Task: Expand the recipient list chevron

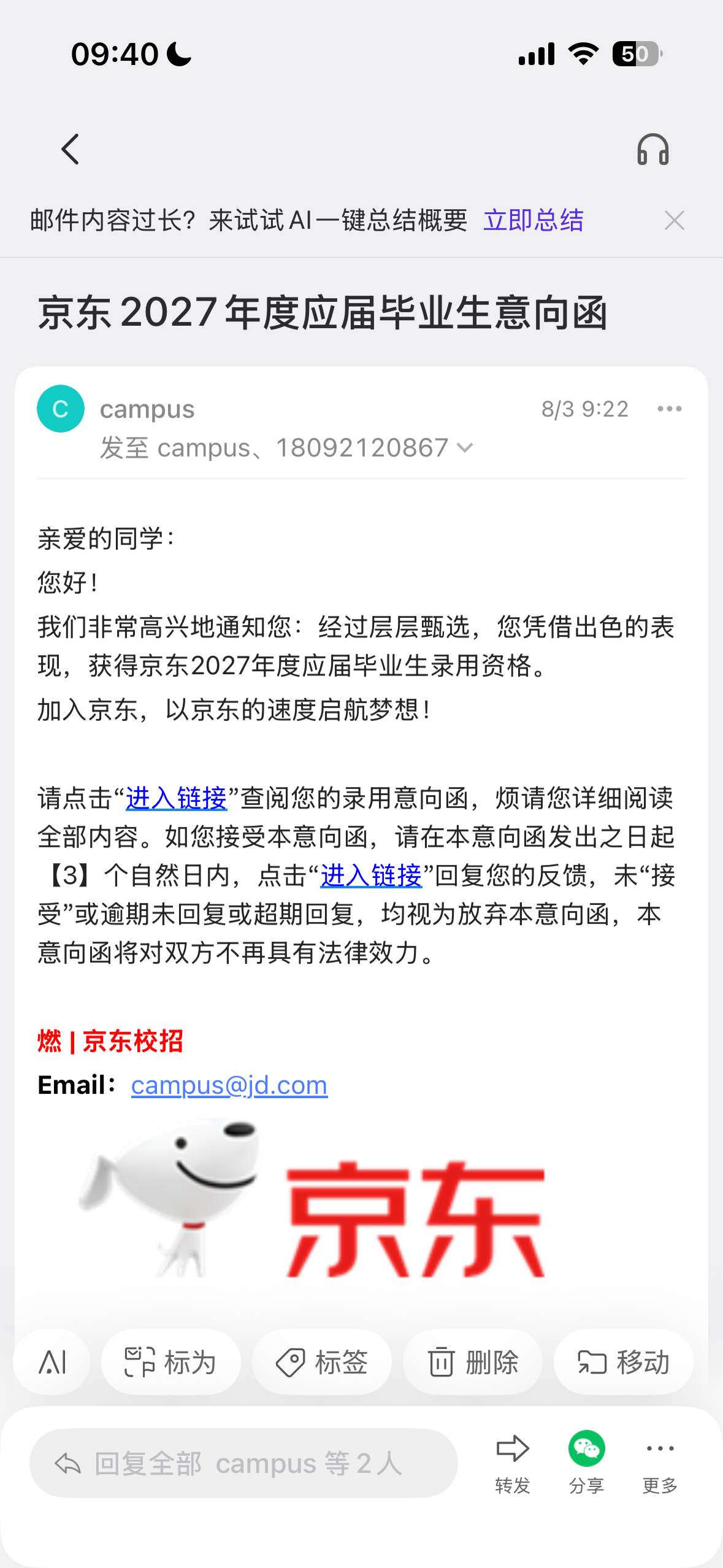Action: click(x=465, y=448)
